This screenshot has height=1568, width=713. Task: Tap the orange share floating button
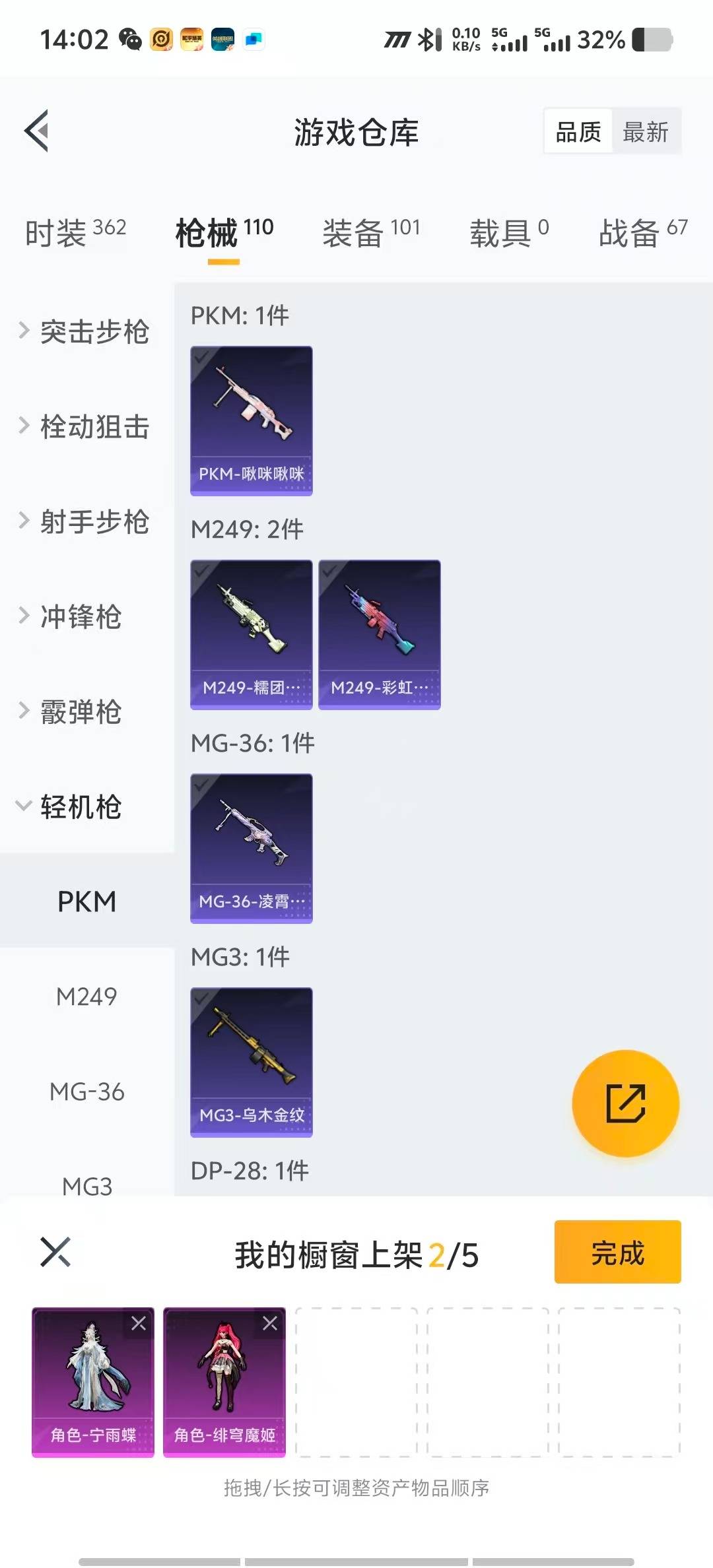tap(625, 1103)
